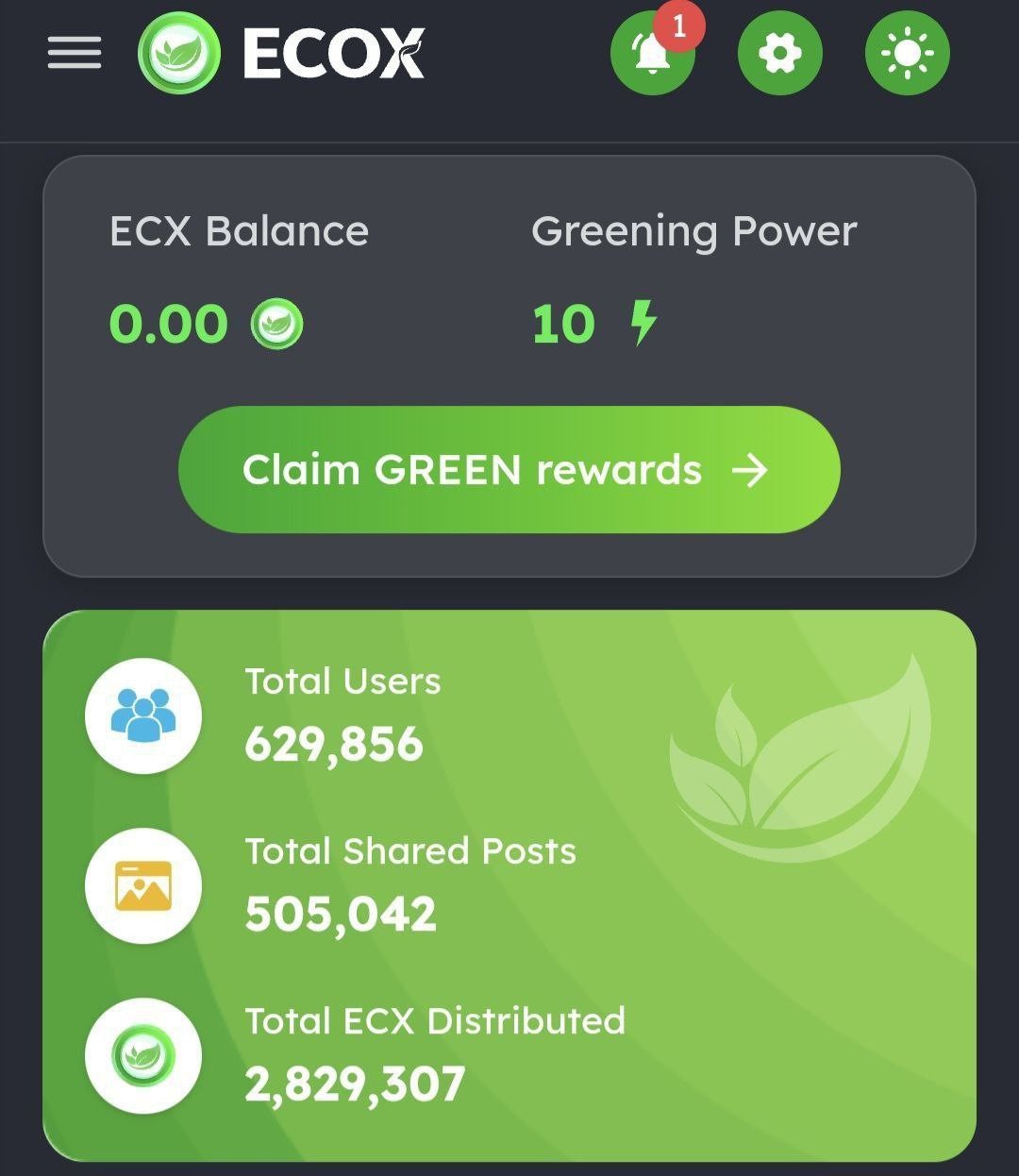The height and width of the screenshot is (1176, 1019).
Task: Open the notifications bell
Action: click(x=652, y=54)
